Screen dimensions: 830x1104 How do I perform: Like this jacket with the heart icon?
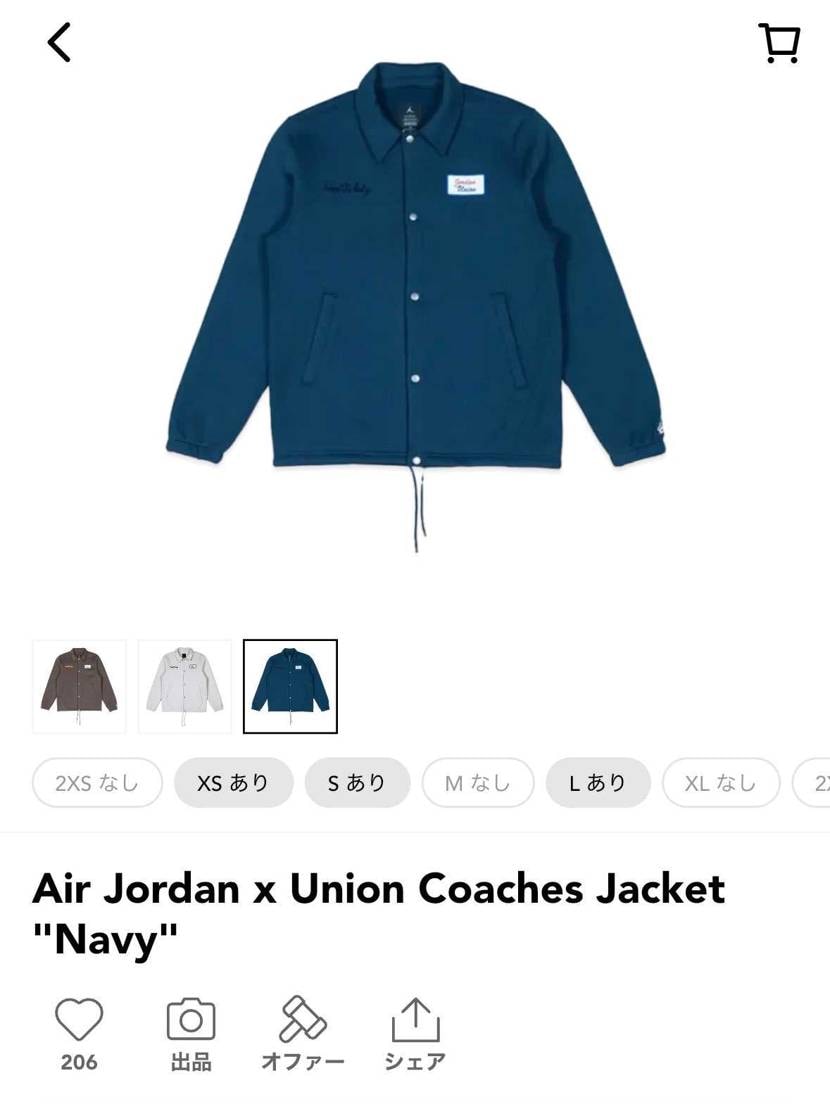pyautogui.click(x=79, y=1020)
